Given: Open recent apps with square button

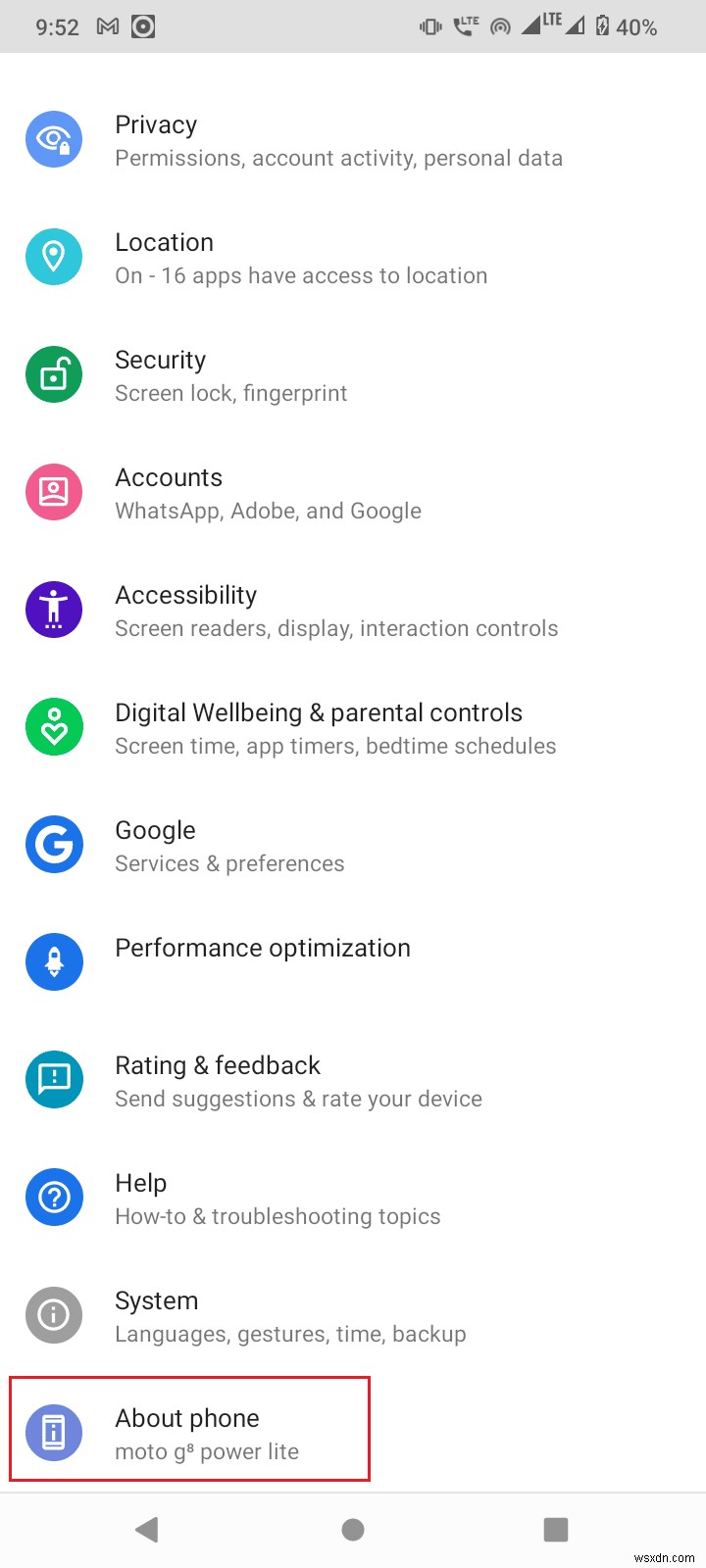Looking at the screenshot, I should [556, 1530].
